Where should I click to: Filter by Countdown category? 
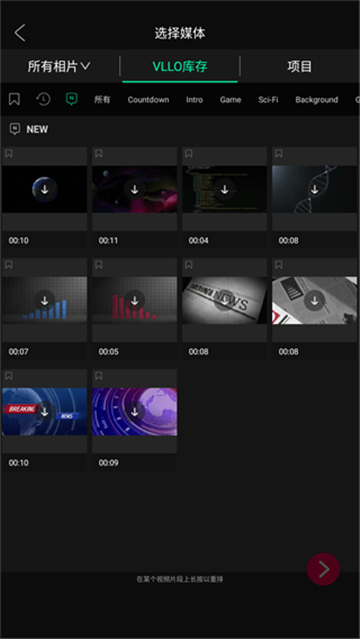(x=148, y=99)
